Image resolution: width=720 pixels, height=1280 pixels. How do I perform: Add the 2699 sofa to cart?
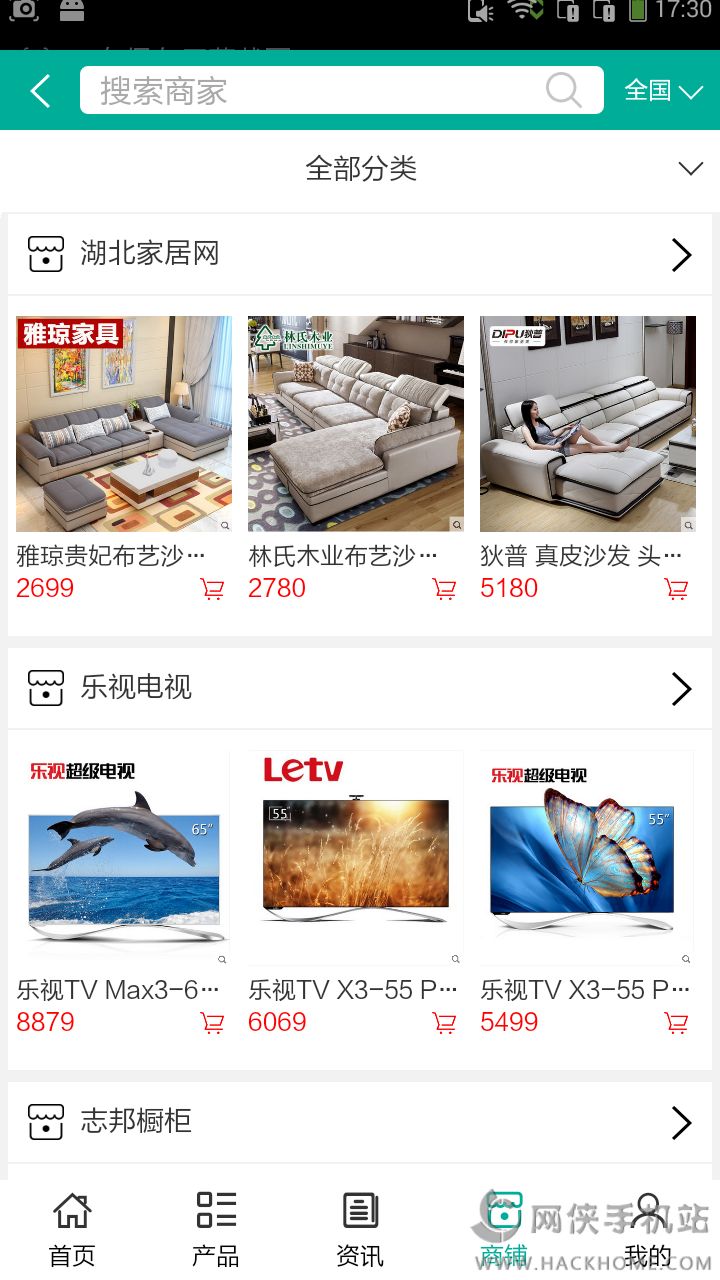pyautogui.click(x=212, y=589)
